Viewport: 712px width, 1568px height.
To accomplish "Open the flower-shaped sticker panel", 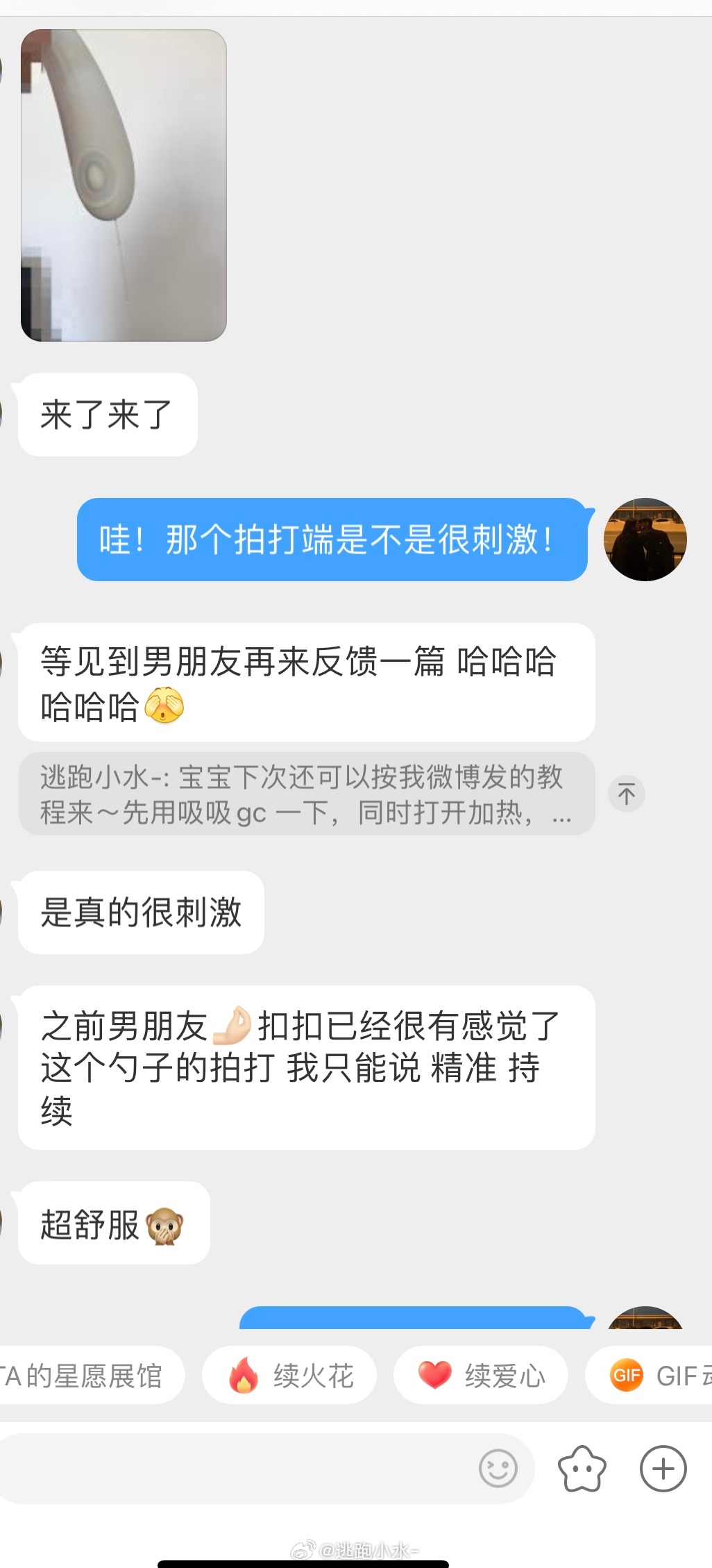I will 582,1469.
